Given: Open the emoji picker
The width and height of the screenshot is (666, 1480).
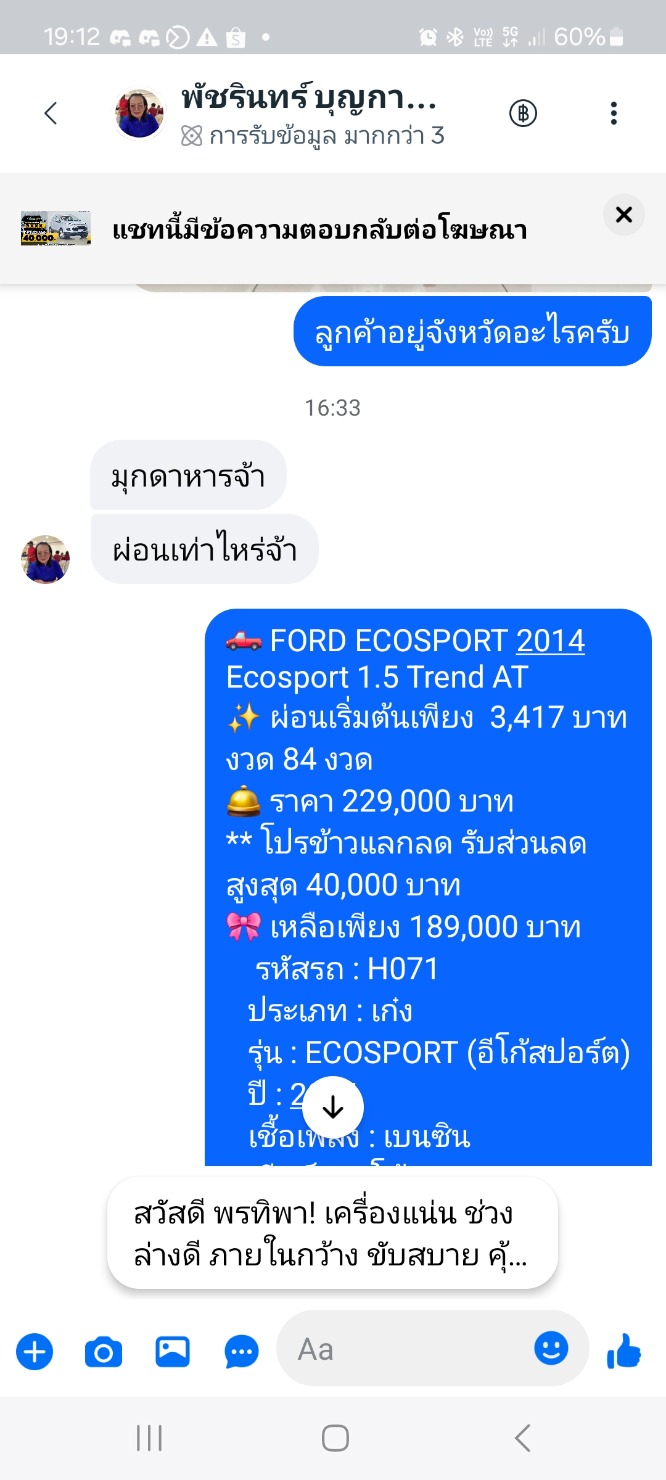Looking at the screenshot, I should pos(551,1348).
